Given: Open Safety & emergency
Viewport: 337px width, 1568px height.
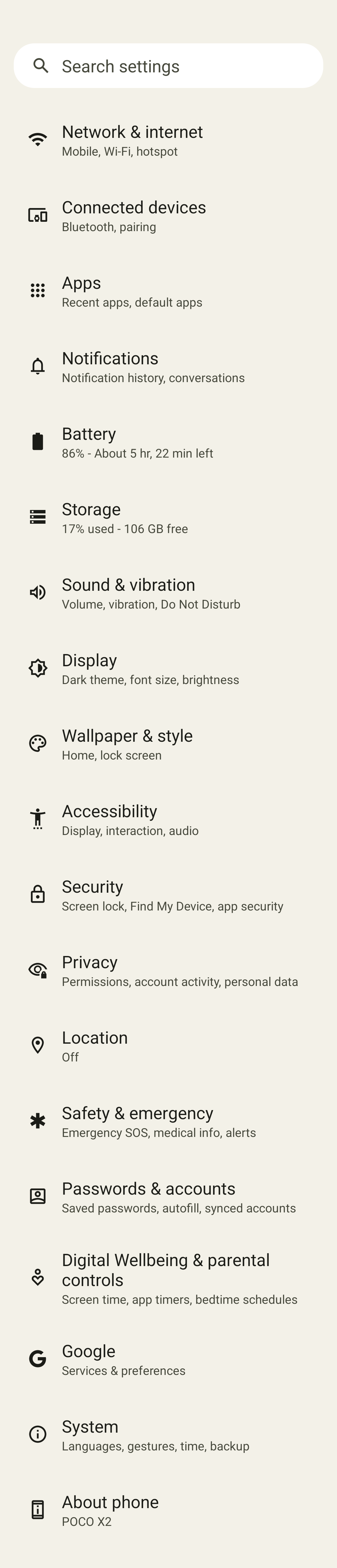Looking at the screenshot, I should (168, 1121).
